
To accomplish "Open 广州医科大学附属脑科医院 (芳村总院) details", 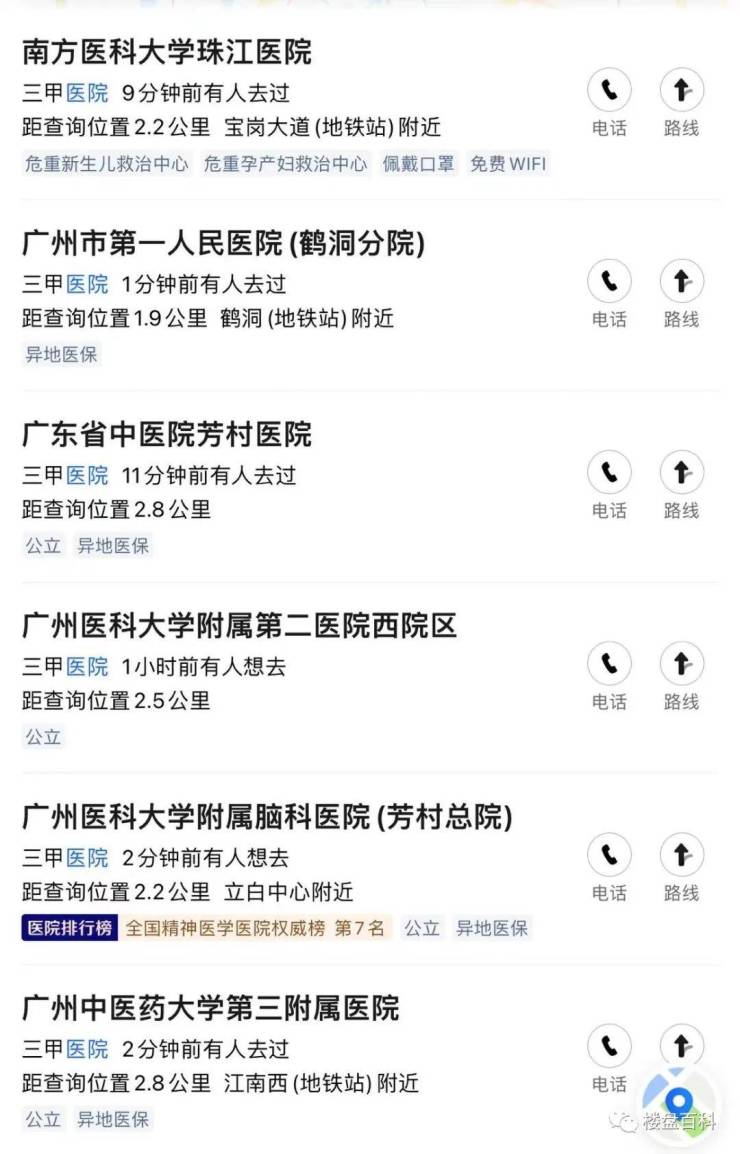I will pos(267,817).
